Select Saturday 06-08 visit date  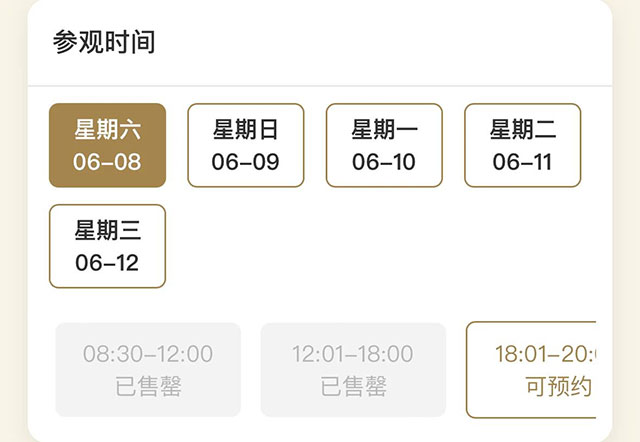click(x=107, y=145)
